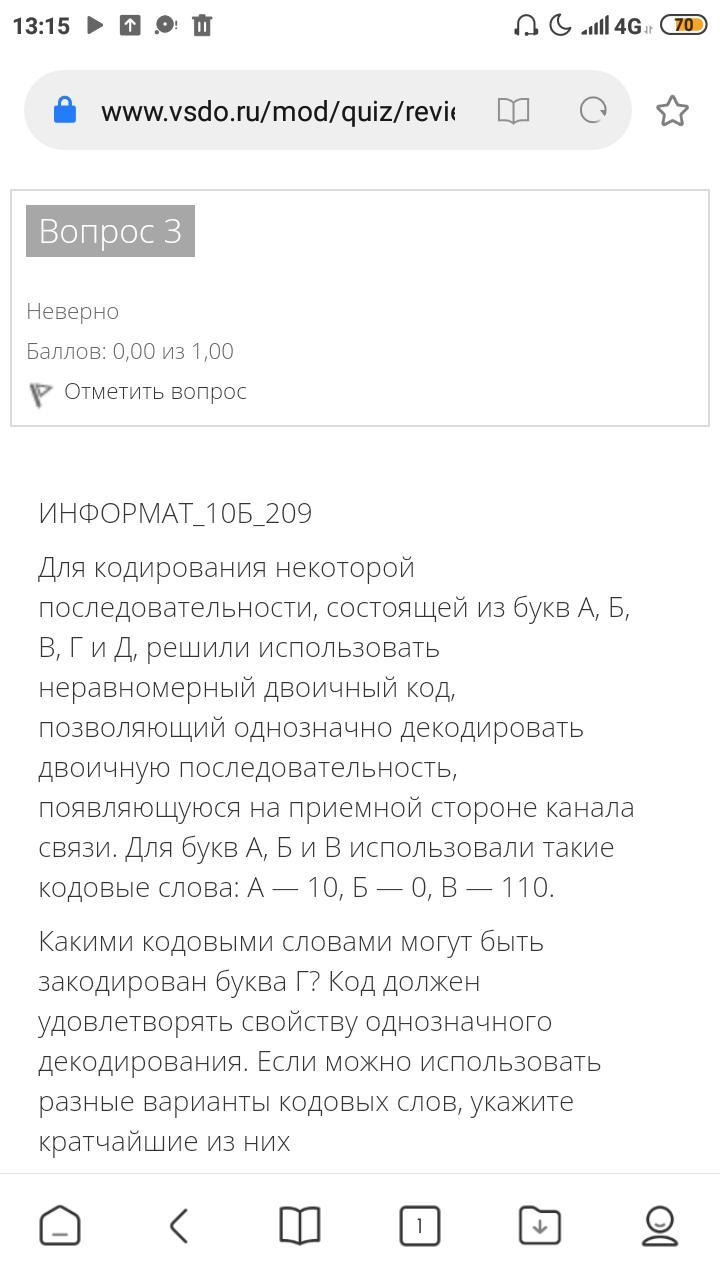Navigate back to previous page
The height and width of the screenshot is (1280, 720).
(x=179, y=1226)
